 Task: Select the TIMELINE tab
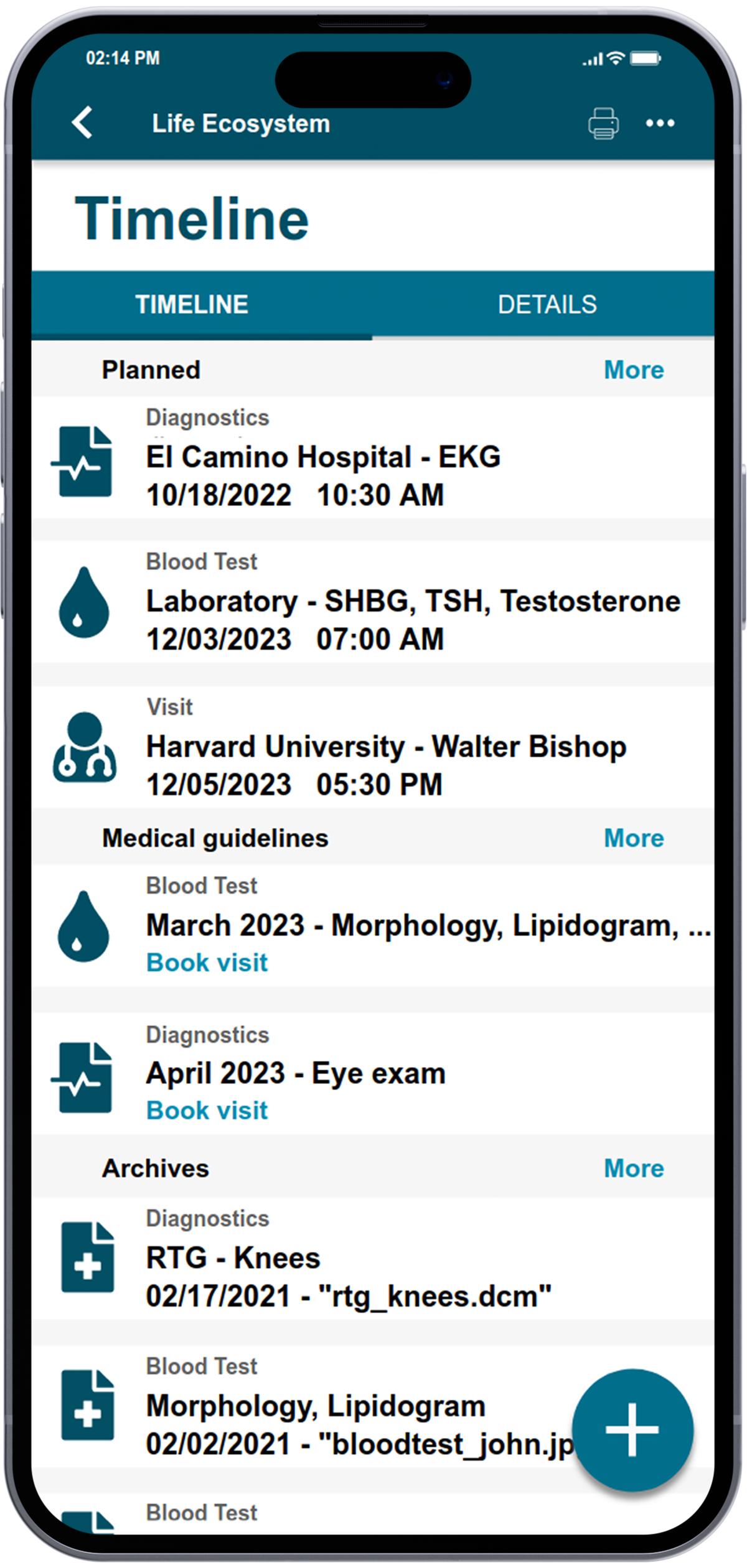tap(192, 305)
